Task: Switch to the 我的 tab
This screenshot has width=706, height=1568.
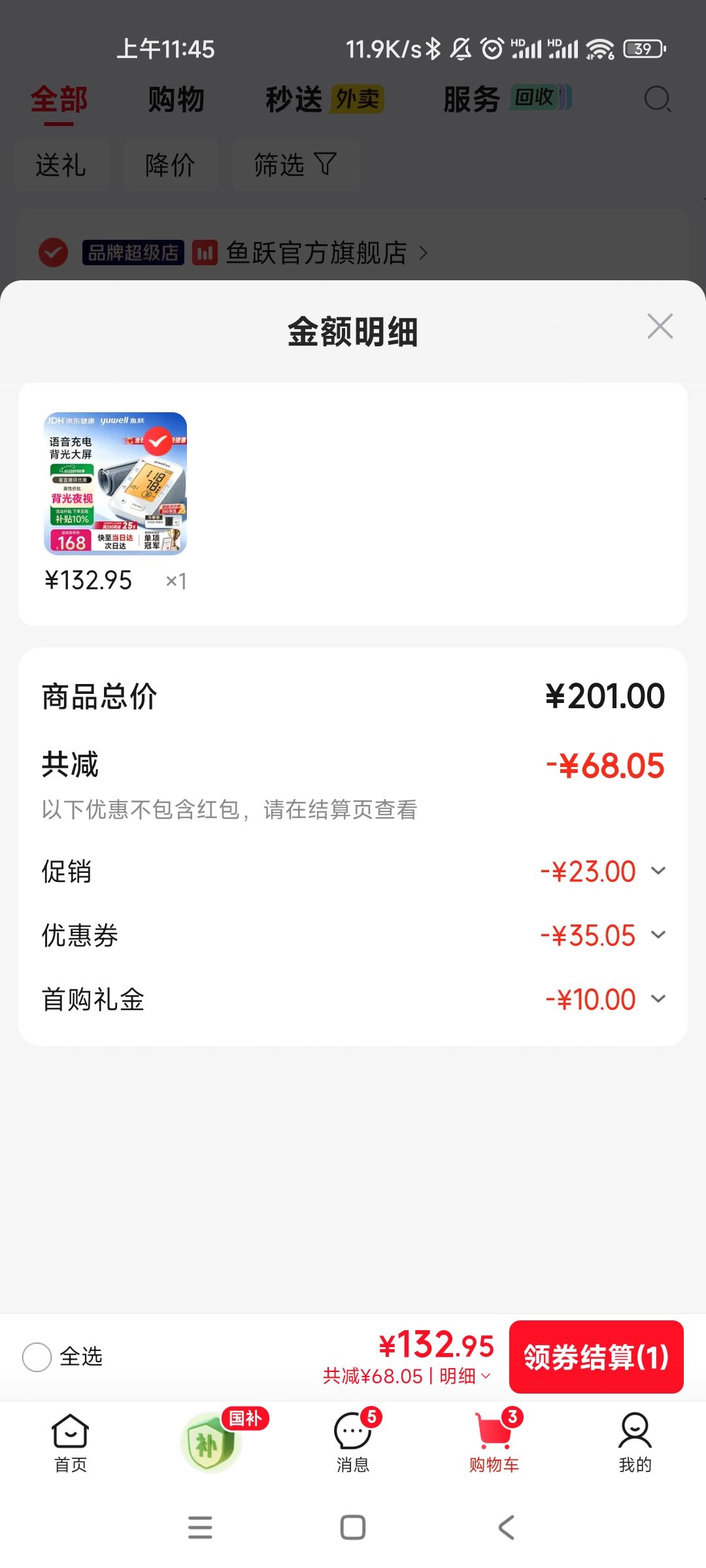Action: click(635, 1443)
